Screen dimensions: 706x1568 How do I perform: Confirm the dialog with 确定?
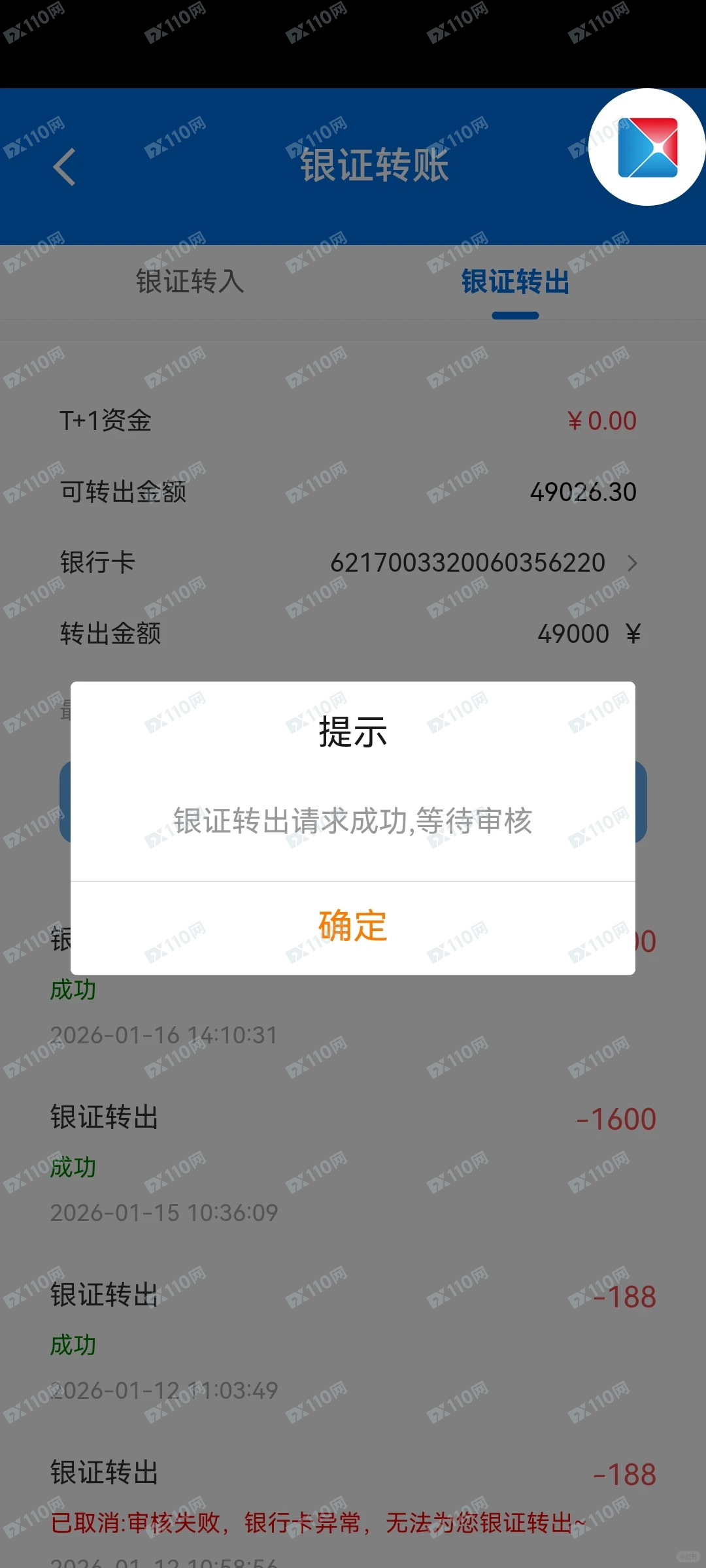(x=352, y=926)
